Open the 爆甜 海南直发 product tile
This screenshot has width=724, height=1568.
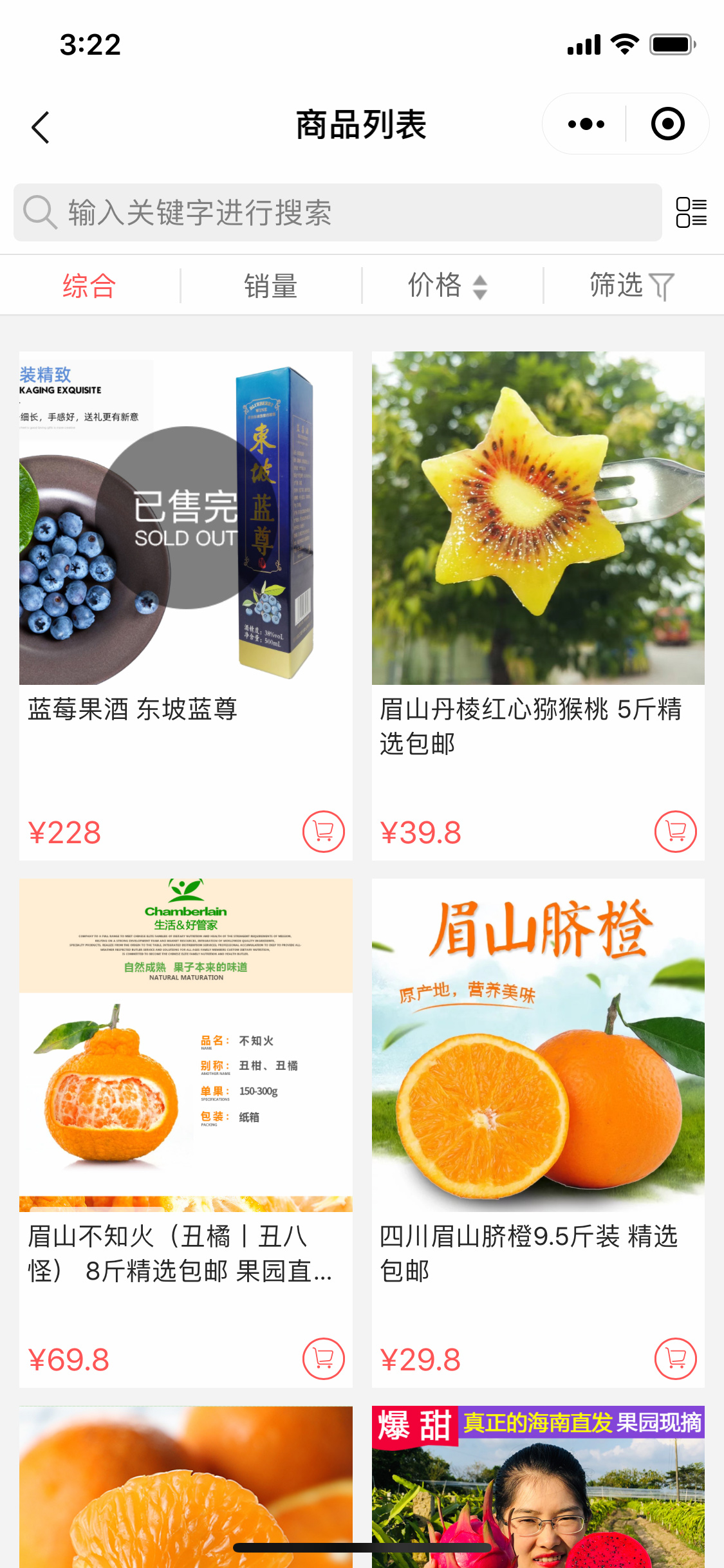click(538, 1487)
